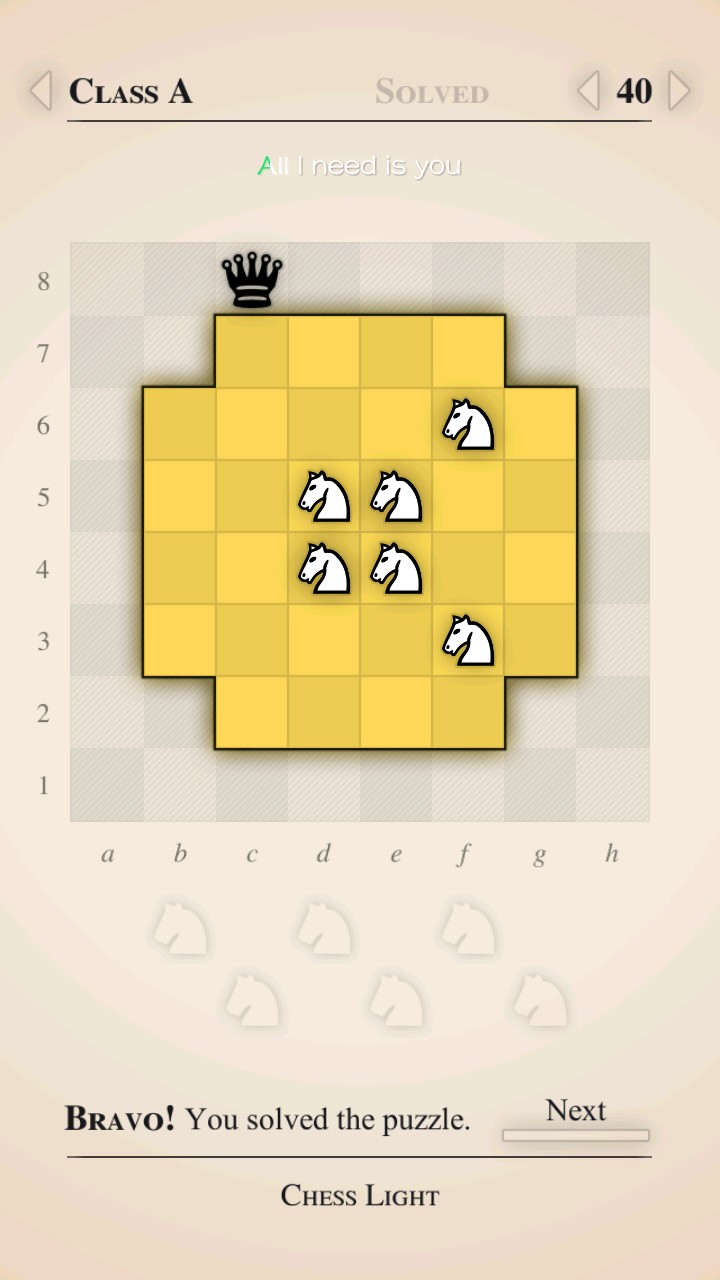Select the white knight on f6
Image resolution: width=720 pixels, height=1280 pixels.
point(468,424)
